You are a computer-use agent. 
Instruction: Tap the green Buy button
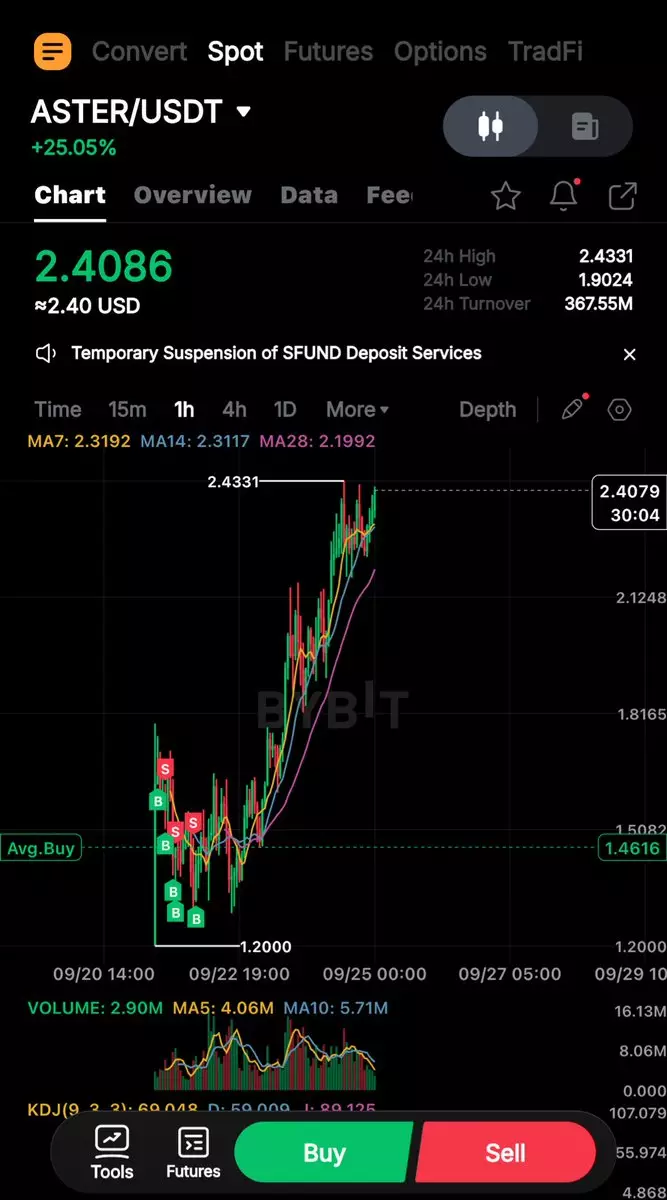(324, 1153)
